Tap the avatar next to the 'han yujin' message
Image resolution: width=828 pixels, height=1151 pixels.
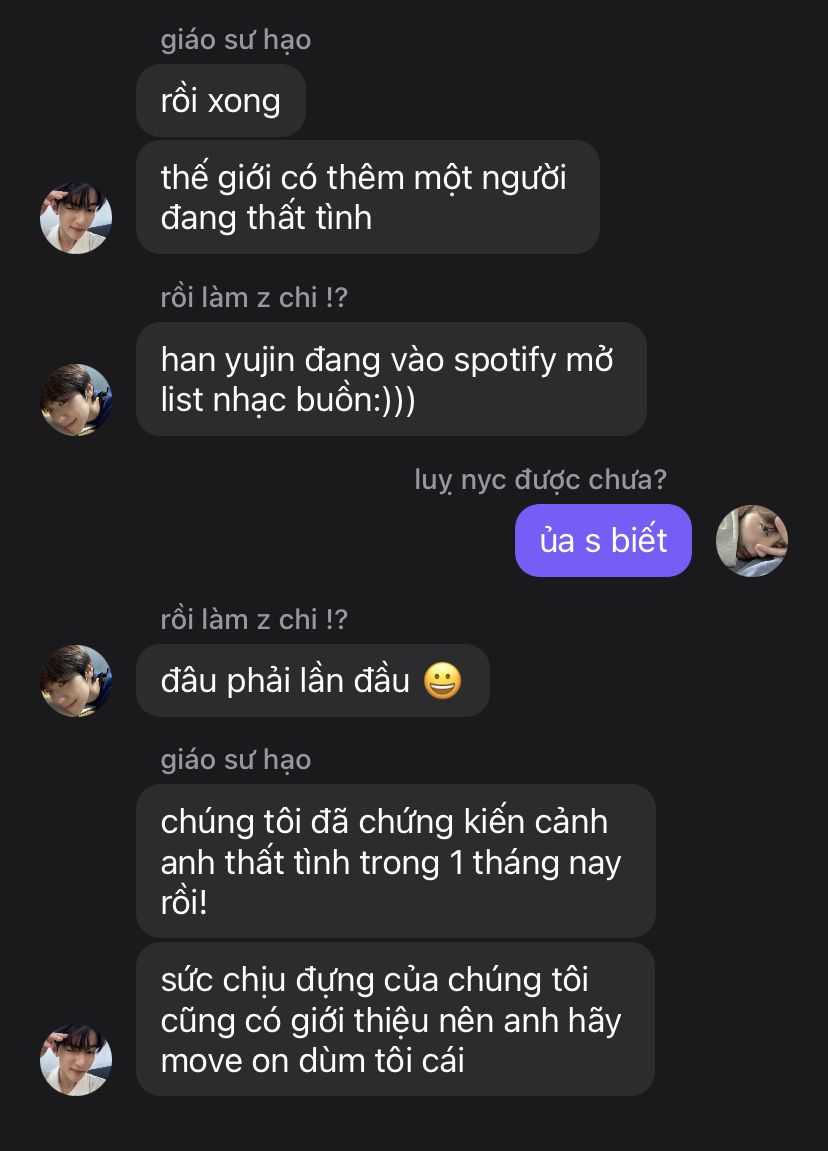click(x=76, y=400)
